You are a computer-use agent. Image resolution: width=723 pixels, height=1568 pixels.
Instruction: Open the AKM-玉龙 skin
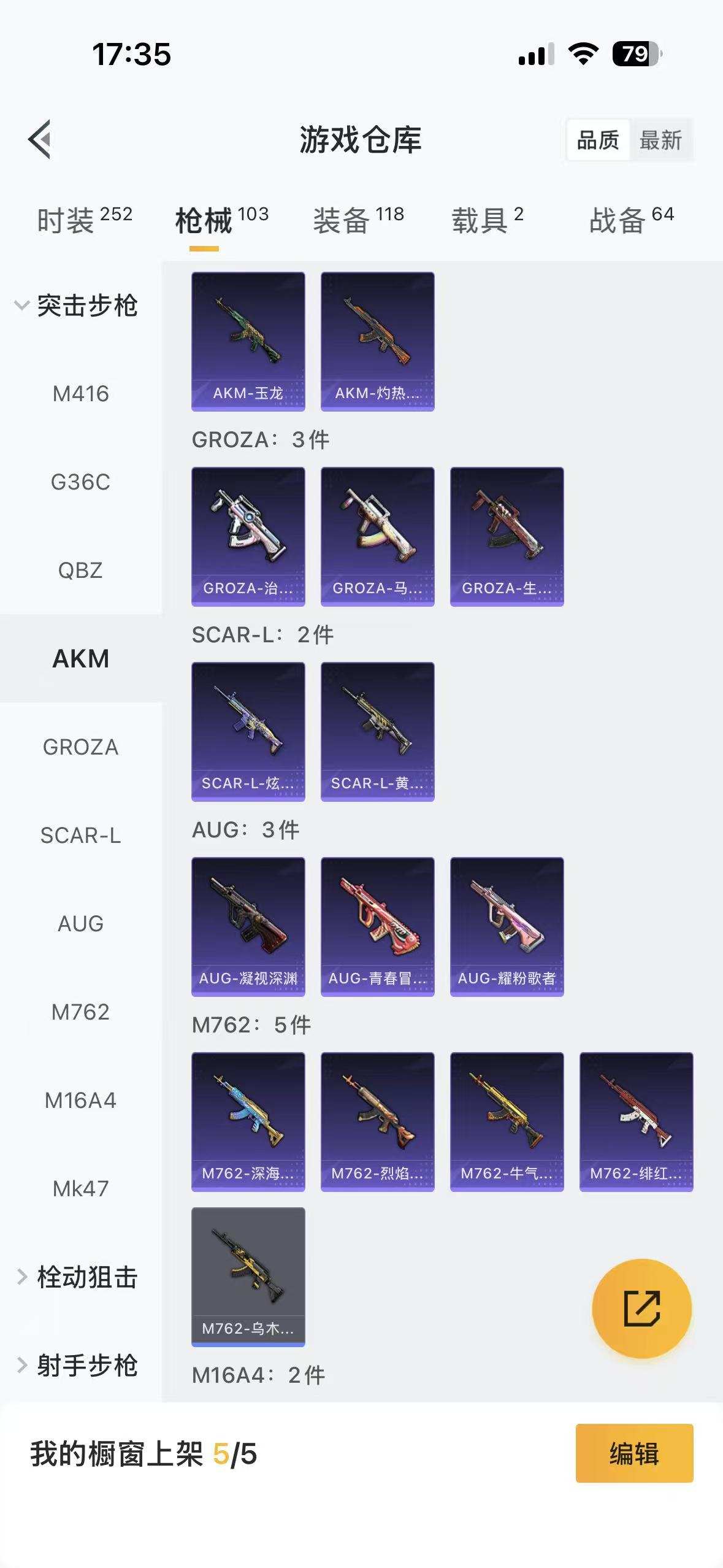tap(248, 341)
